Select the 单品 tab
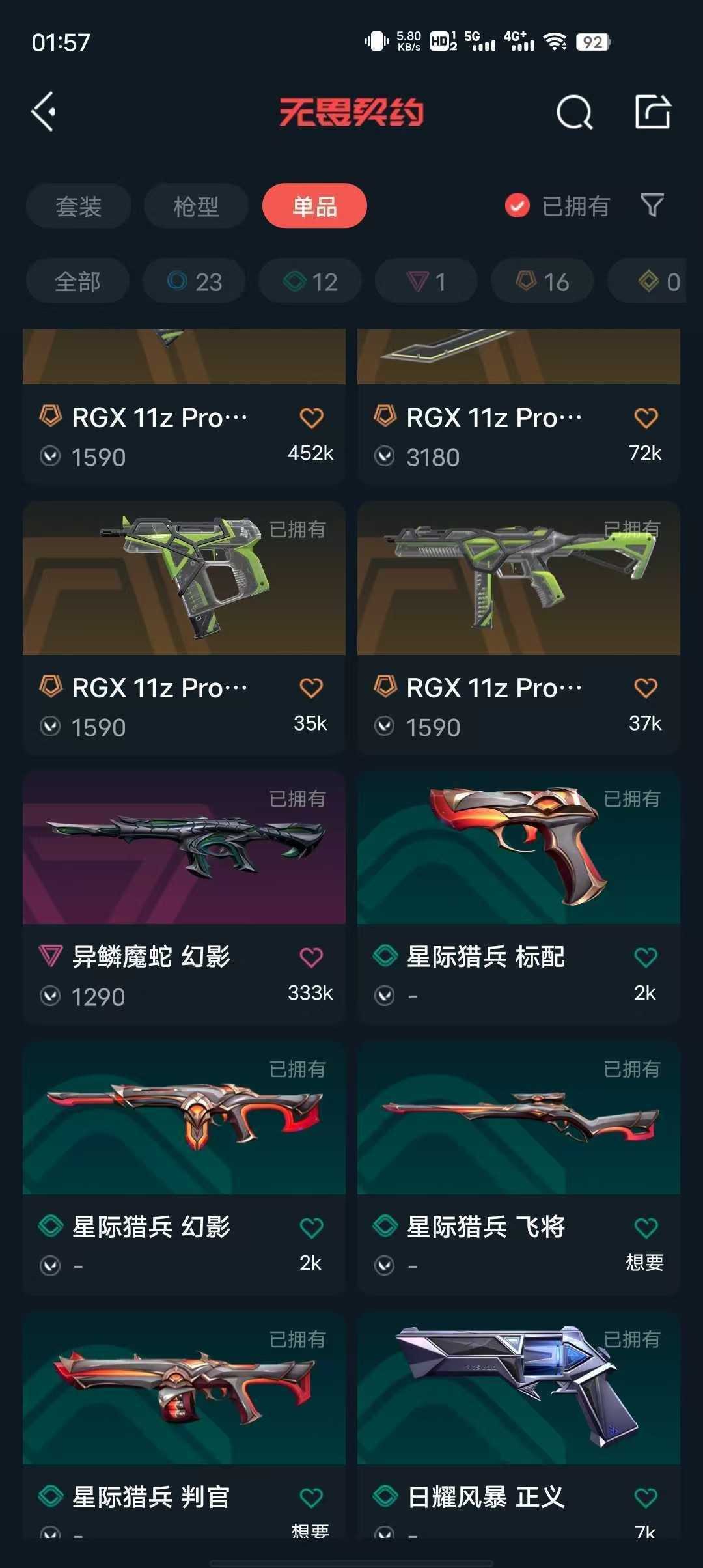The width and height of the screenshot is (703, 1568). click(314, 206)
